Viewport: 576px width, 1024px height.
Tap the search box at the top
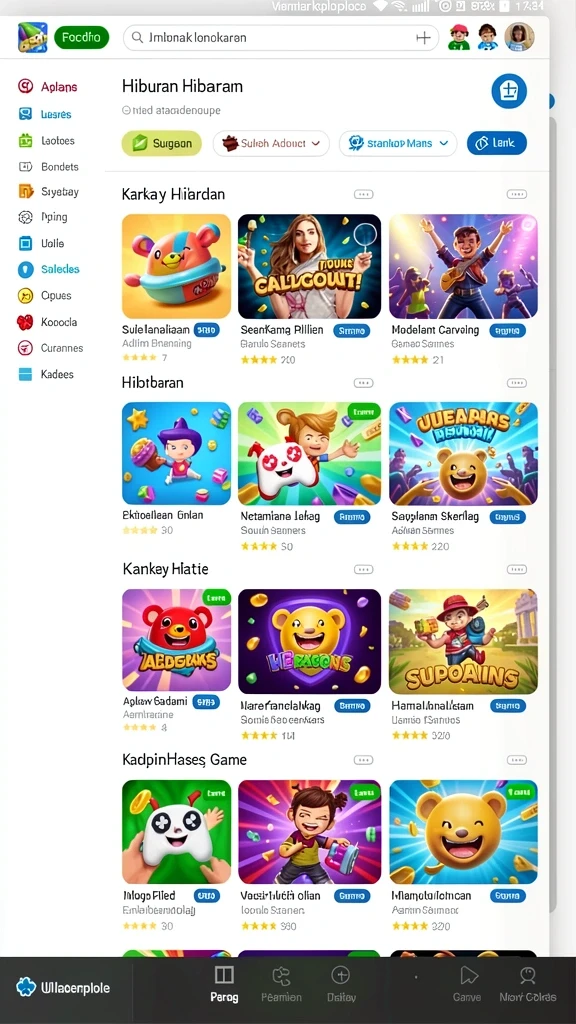pyautogui.click(x=280, y=37)
